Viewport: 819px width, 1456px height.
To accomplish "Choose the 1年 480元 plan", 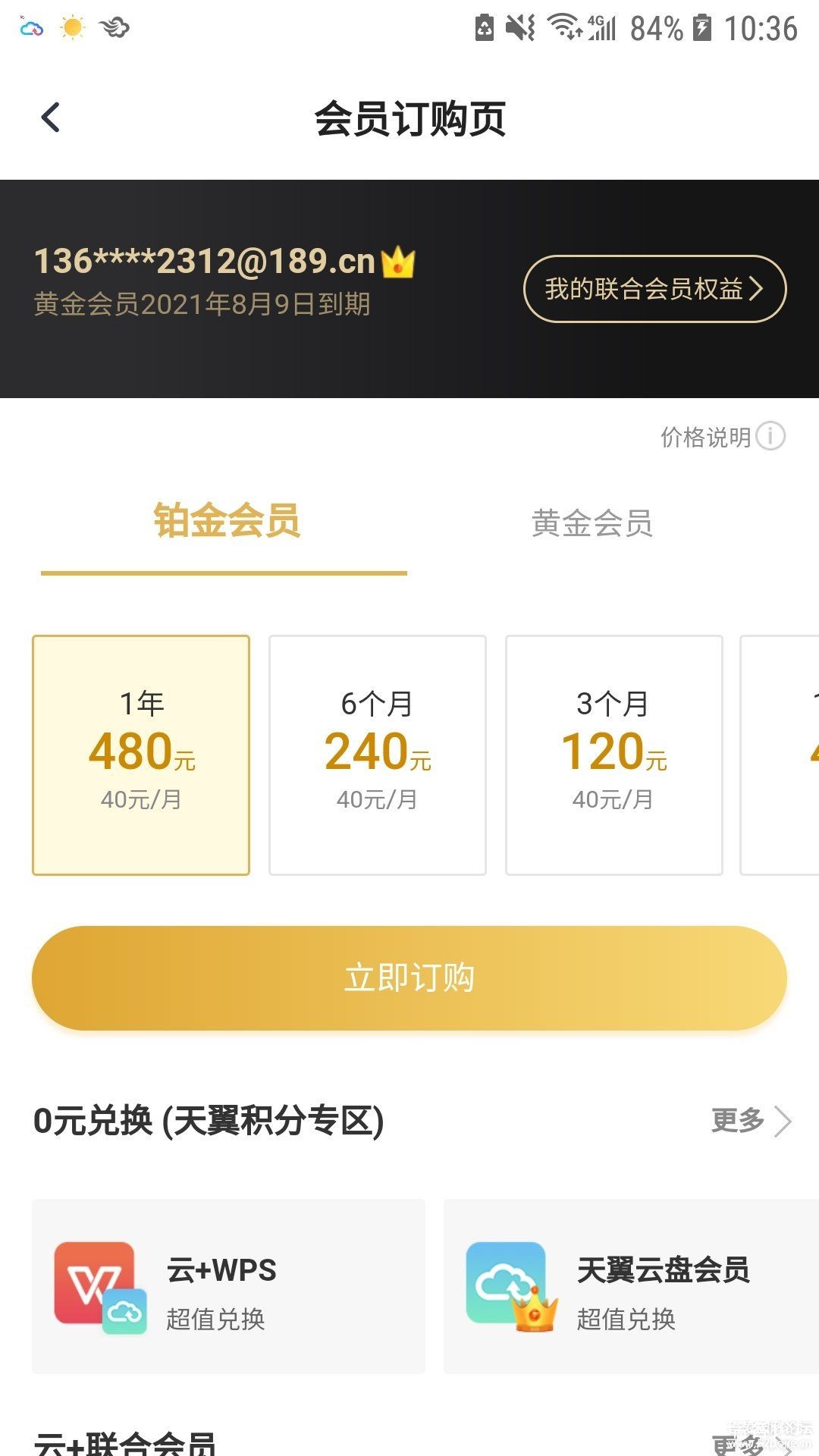I will [x=141, y=755].
